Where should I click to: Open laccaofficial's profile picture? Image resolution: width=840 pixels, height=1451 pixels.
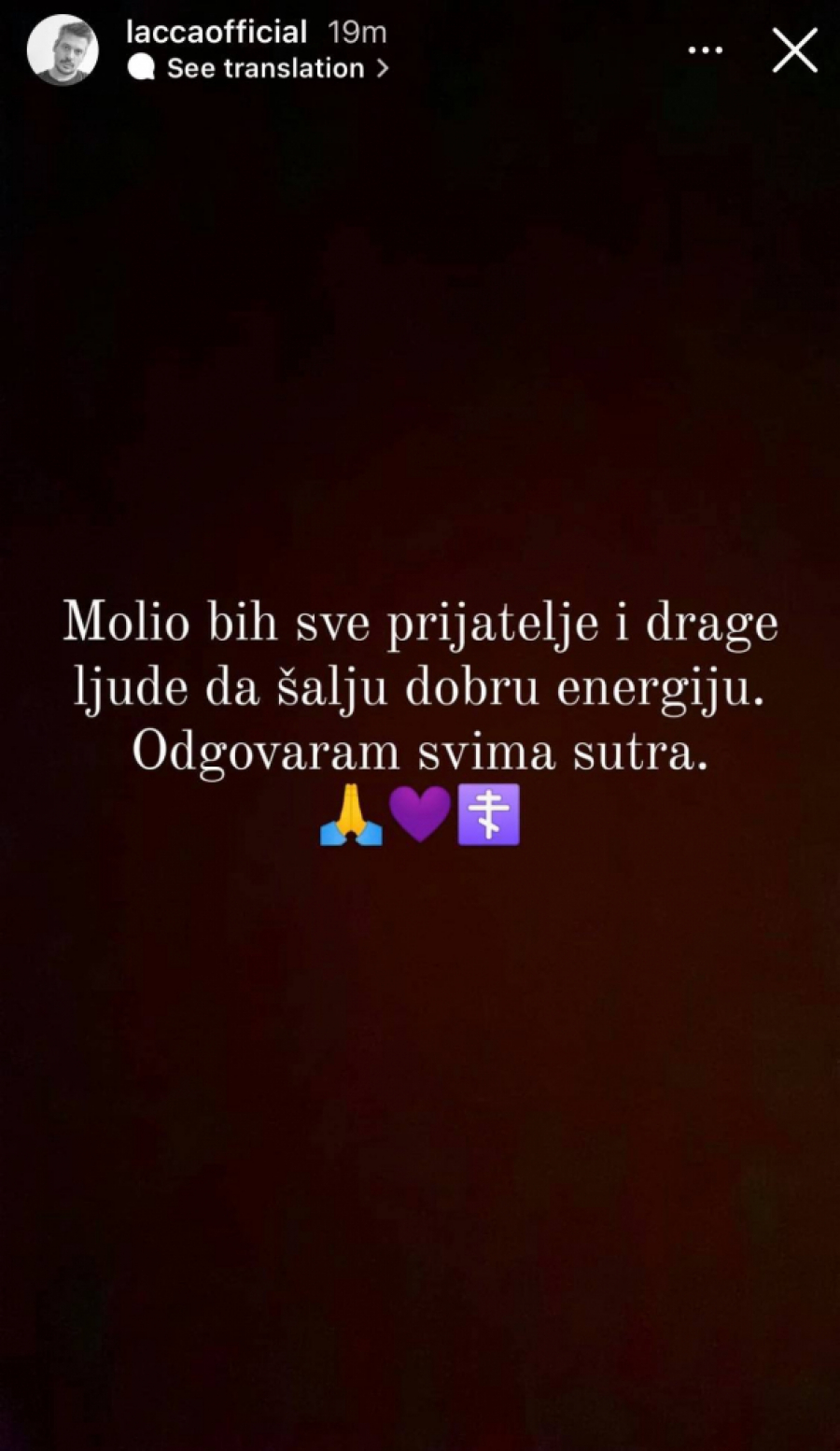pos(63,50)
